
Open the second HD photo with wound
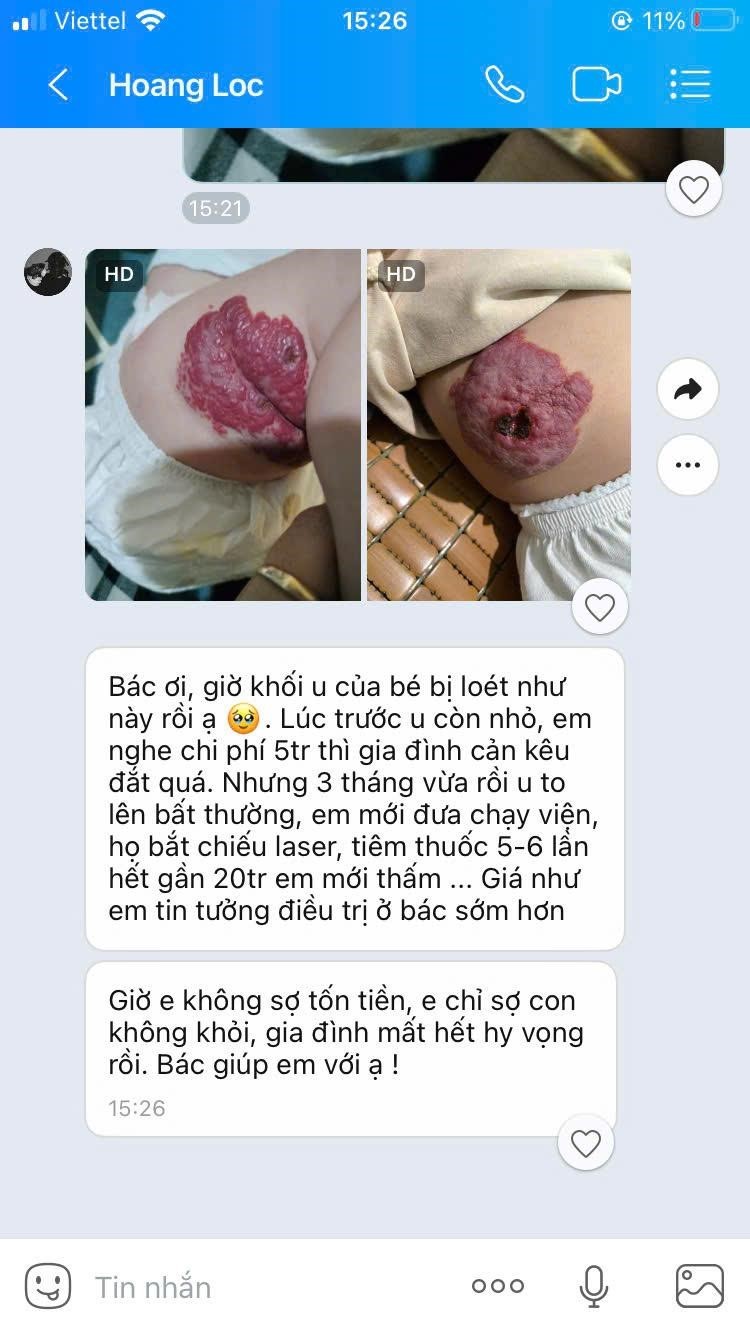[498, 425]
